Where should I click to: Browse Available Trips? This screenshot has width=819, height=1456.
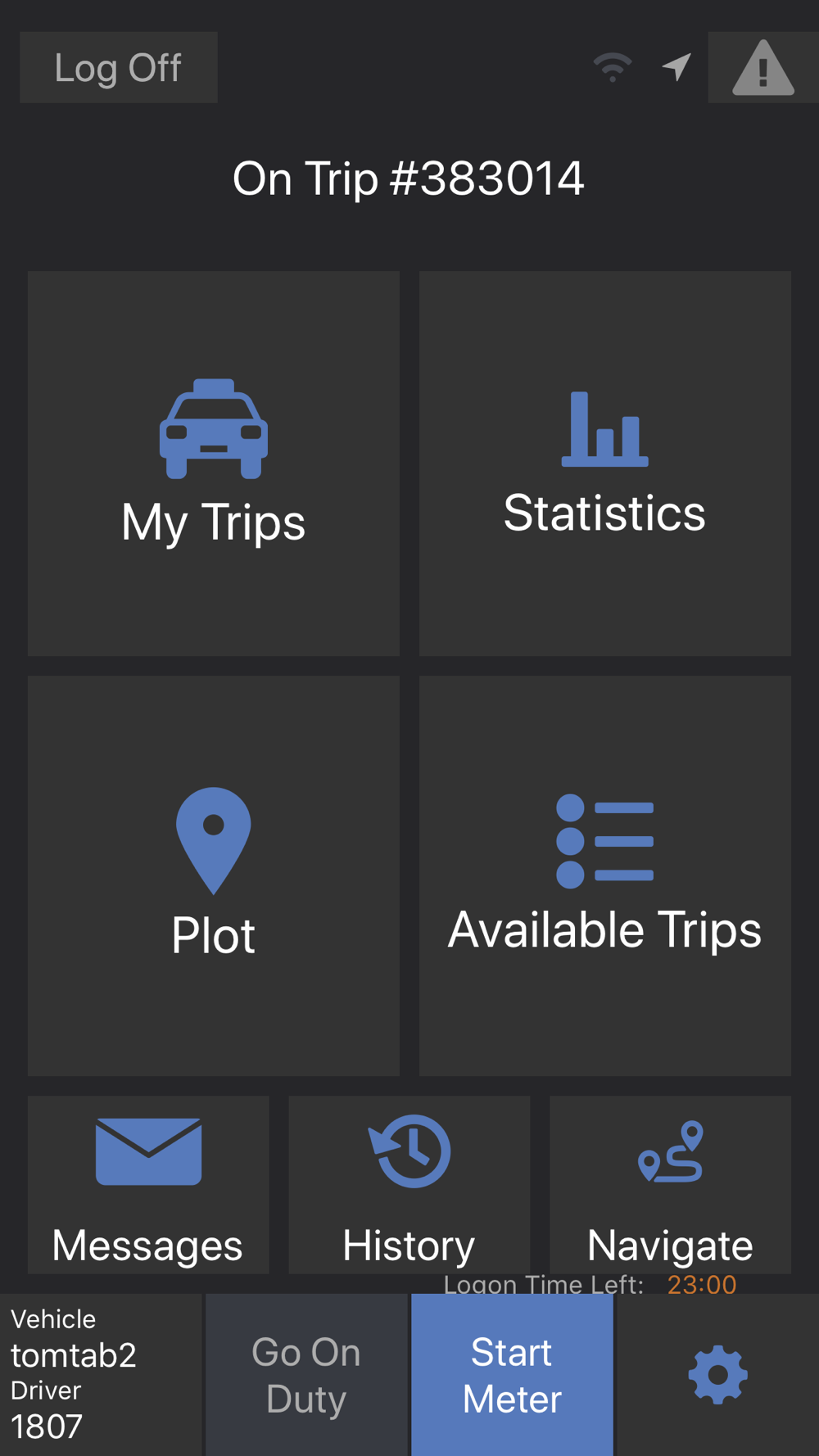pyautogui.click(x=605, y=875)
